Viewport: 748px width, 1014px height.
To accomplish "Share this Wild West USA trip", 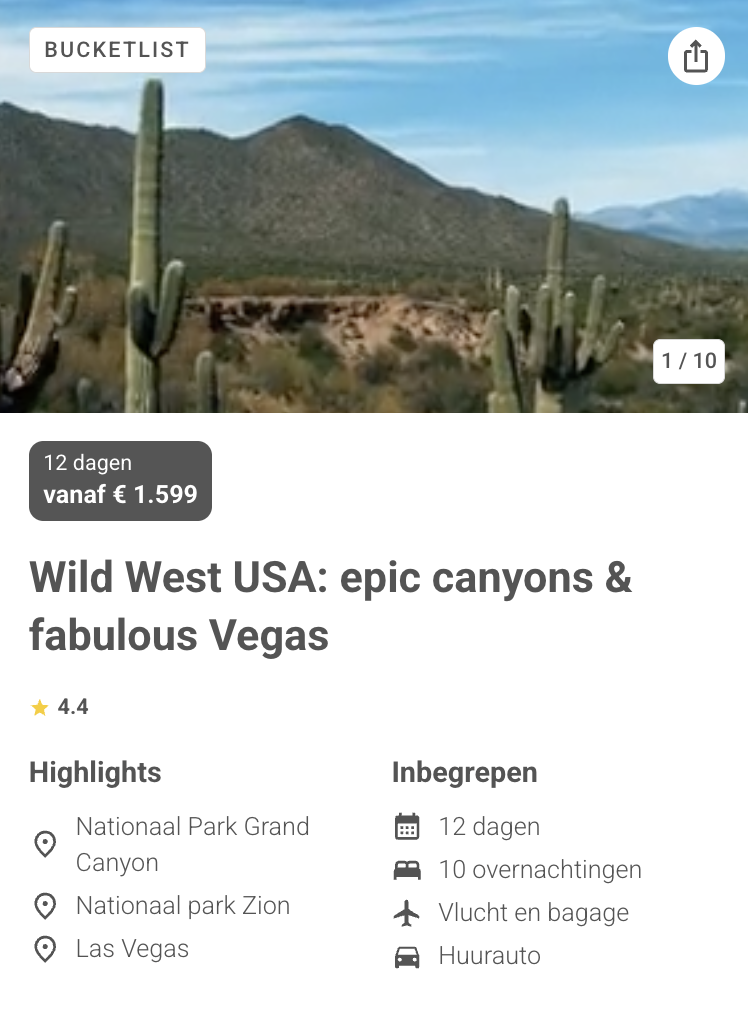I will tap(696, 57).
